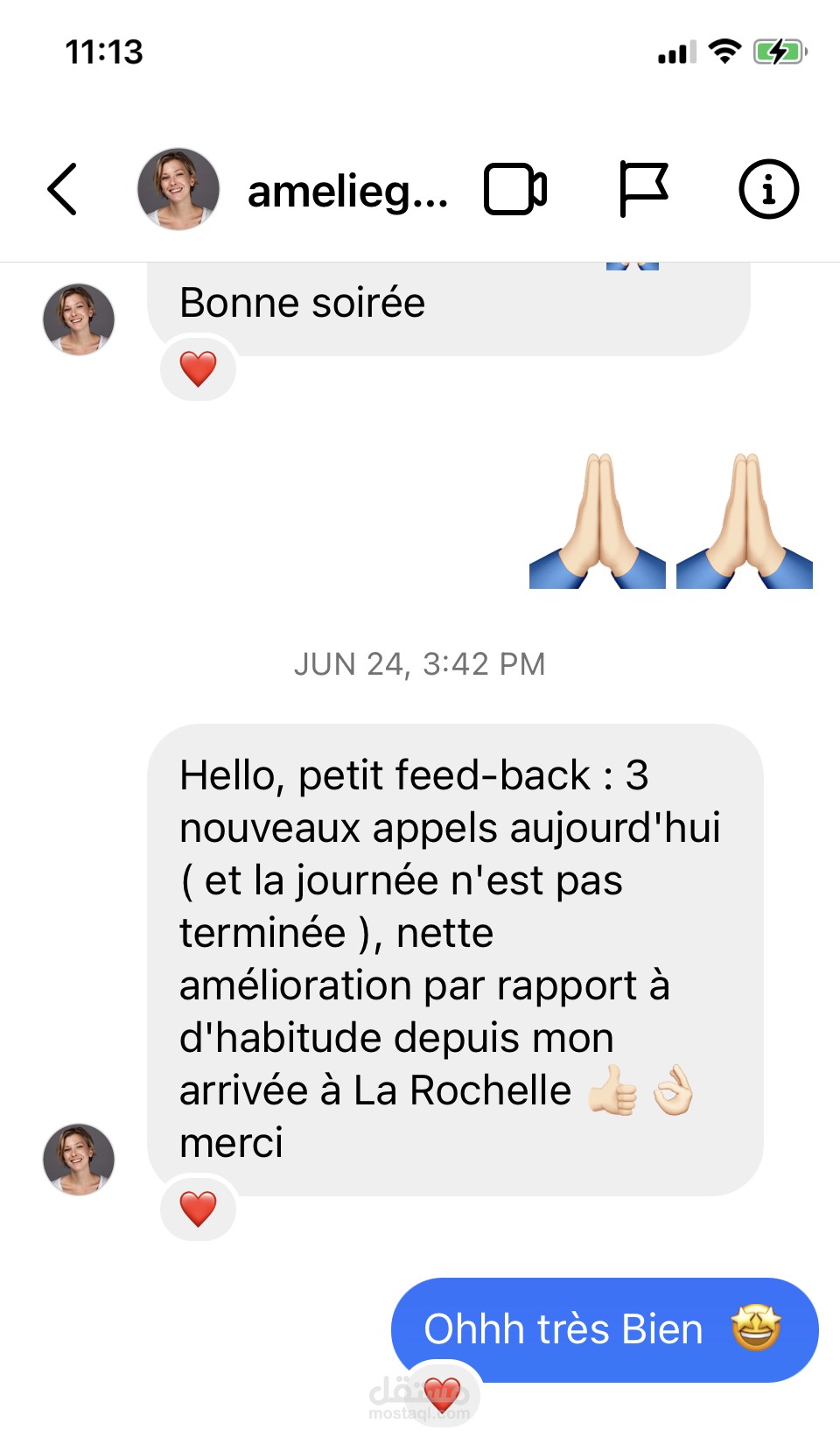View heart reaction on Bonne soirée message
Image resolution: width=840 pixels, height=1451 pixels.
coord(198,368)
